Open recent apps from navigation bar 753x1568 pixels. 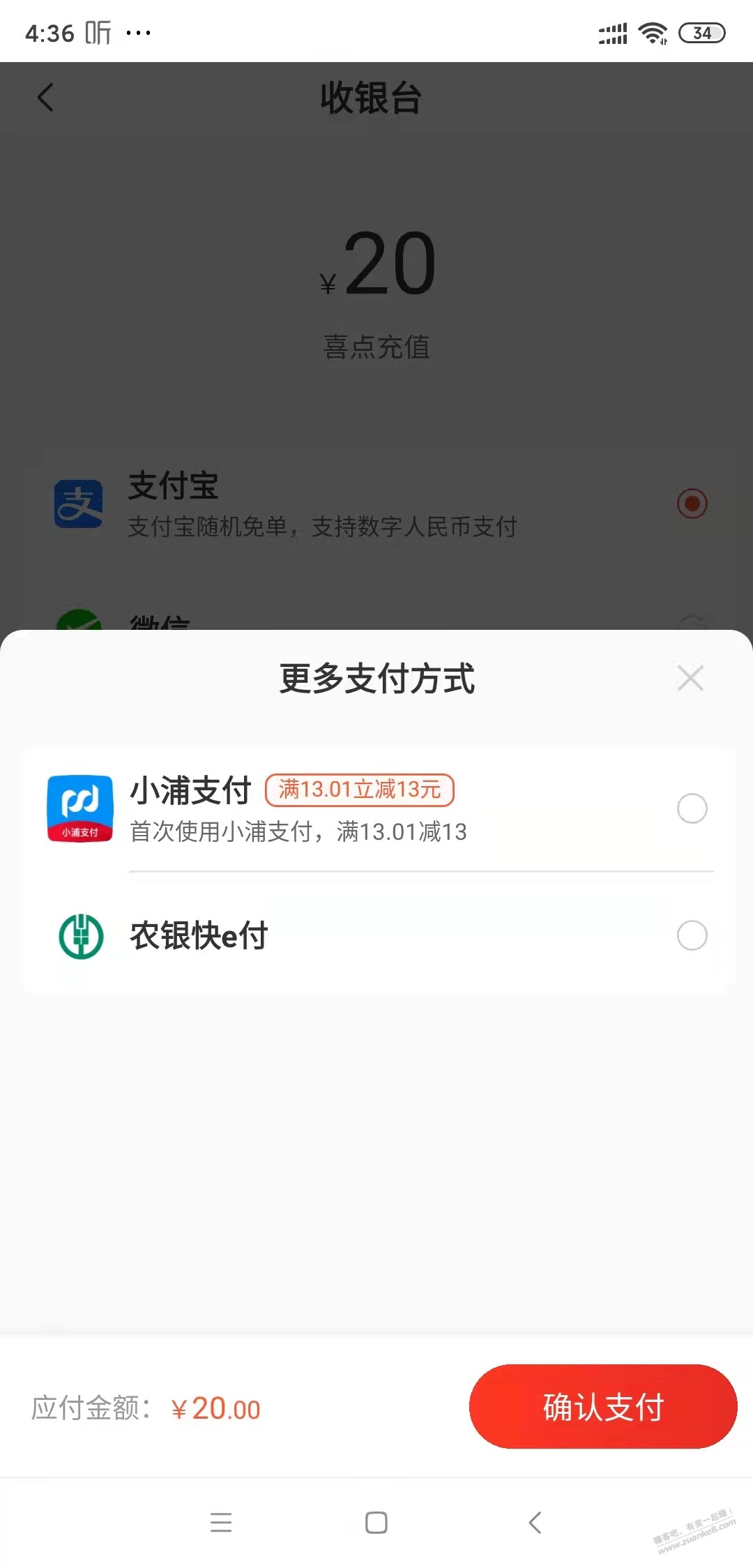click(x=221, y=1523)
